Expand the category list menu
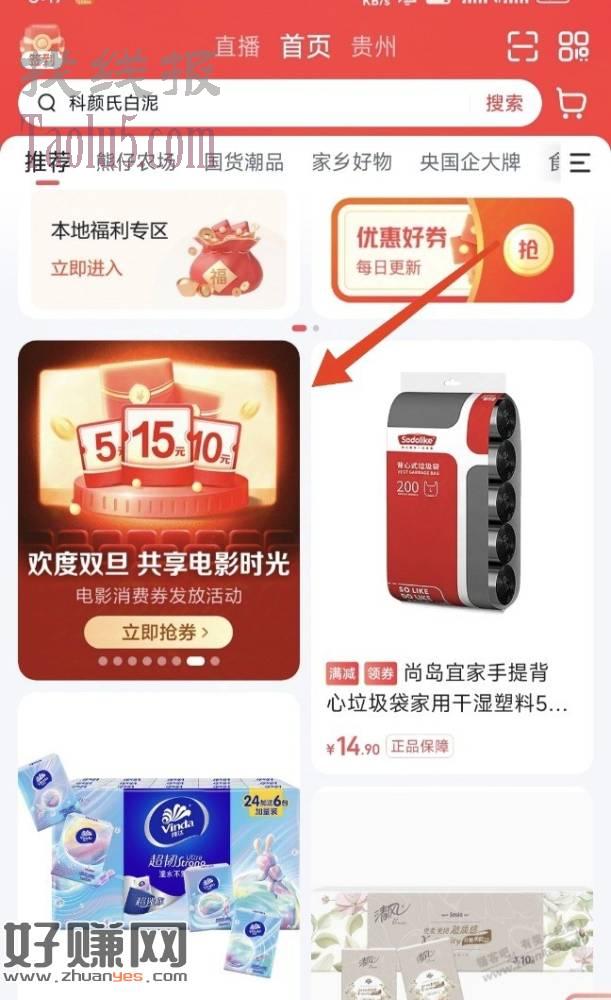Image resolution: width=611 pixels, height=1000 pixels. click(x=579, y=162)
